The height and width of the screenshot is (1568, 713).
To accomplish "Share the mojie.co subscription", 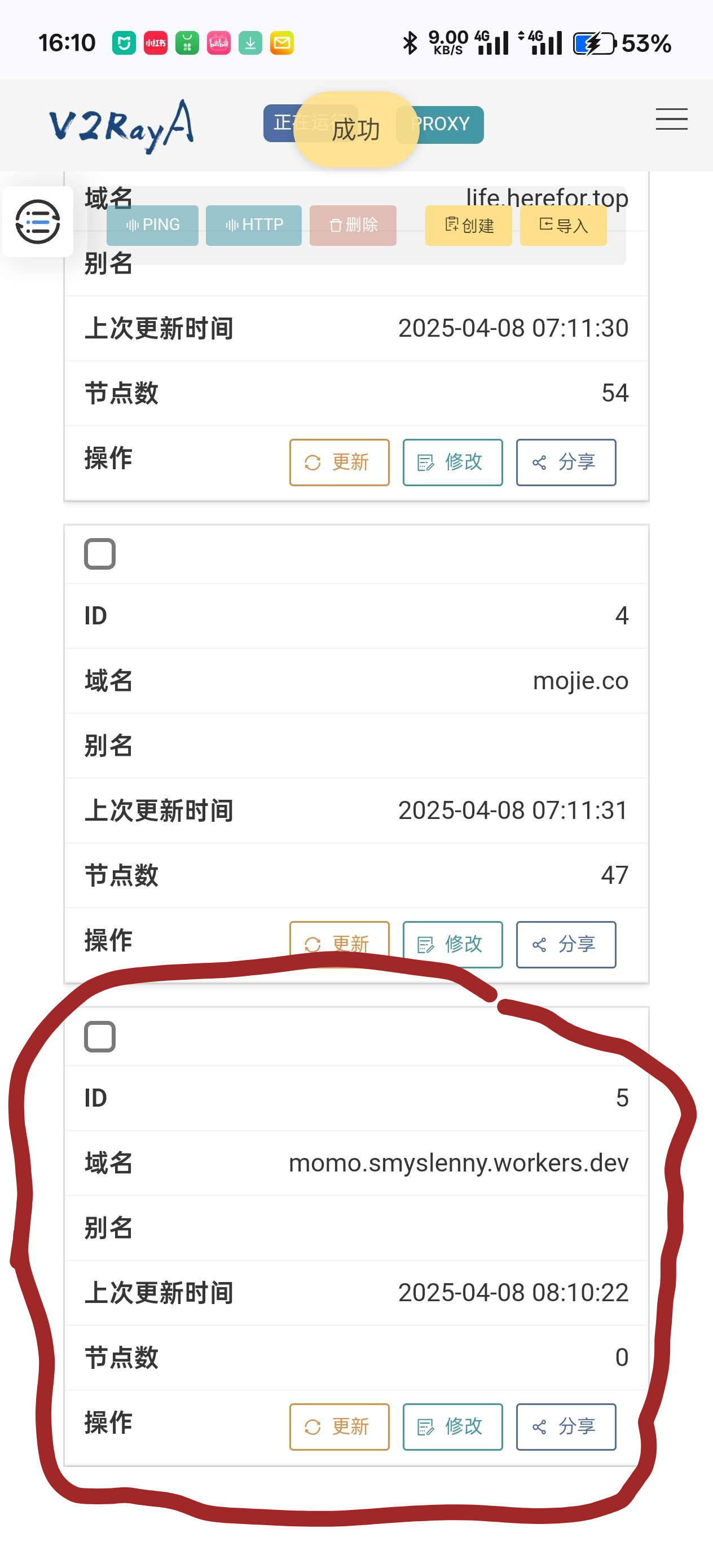I will (566, 944).
